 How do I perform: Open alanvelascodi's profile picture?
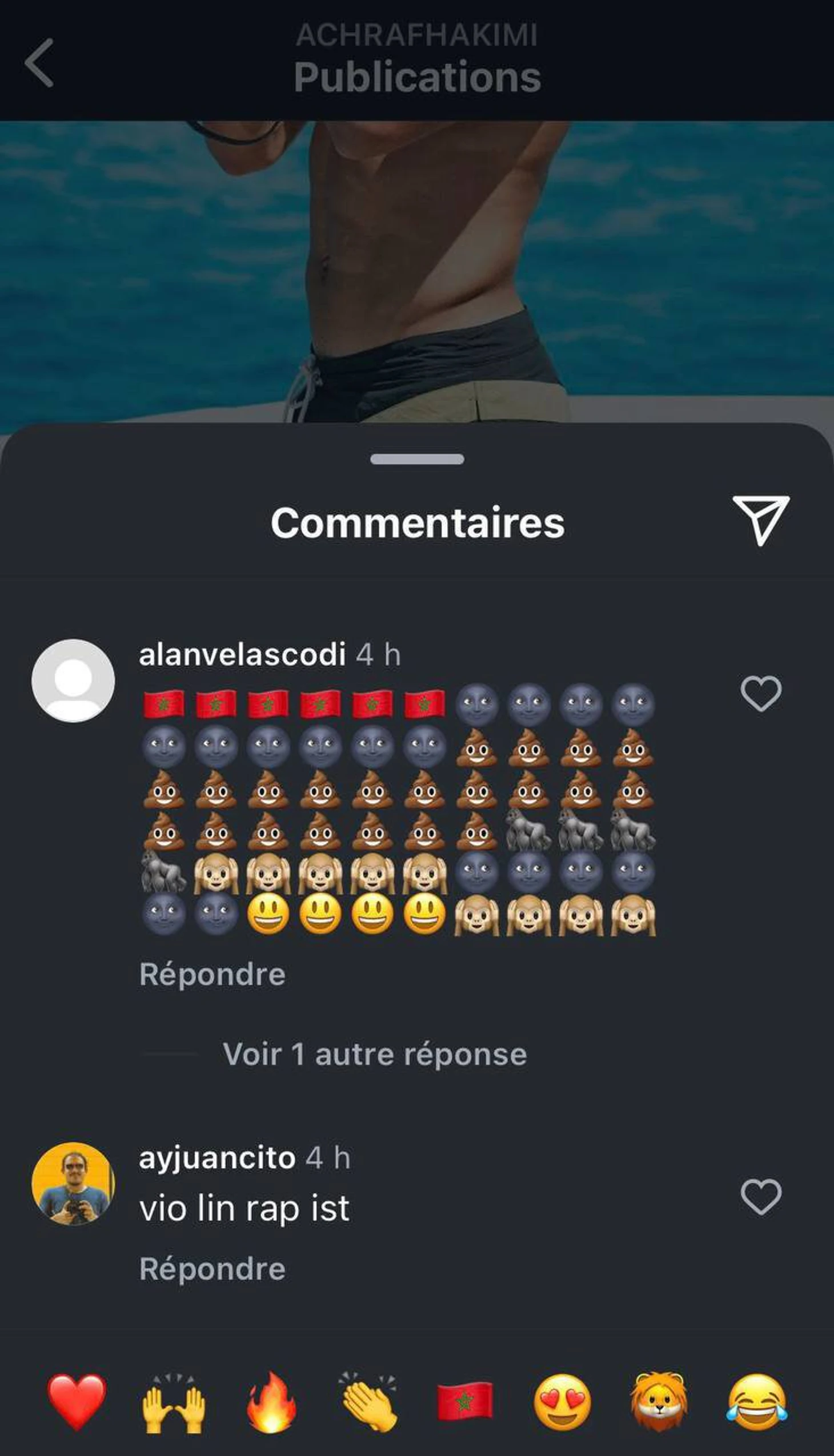pos(73,680)
